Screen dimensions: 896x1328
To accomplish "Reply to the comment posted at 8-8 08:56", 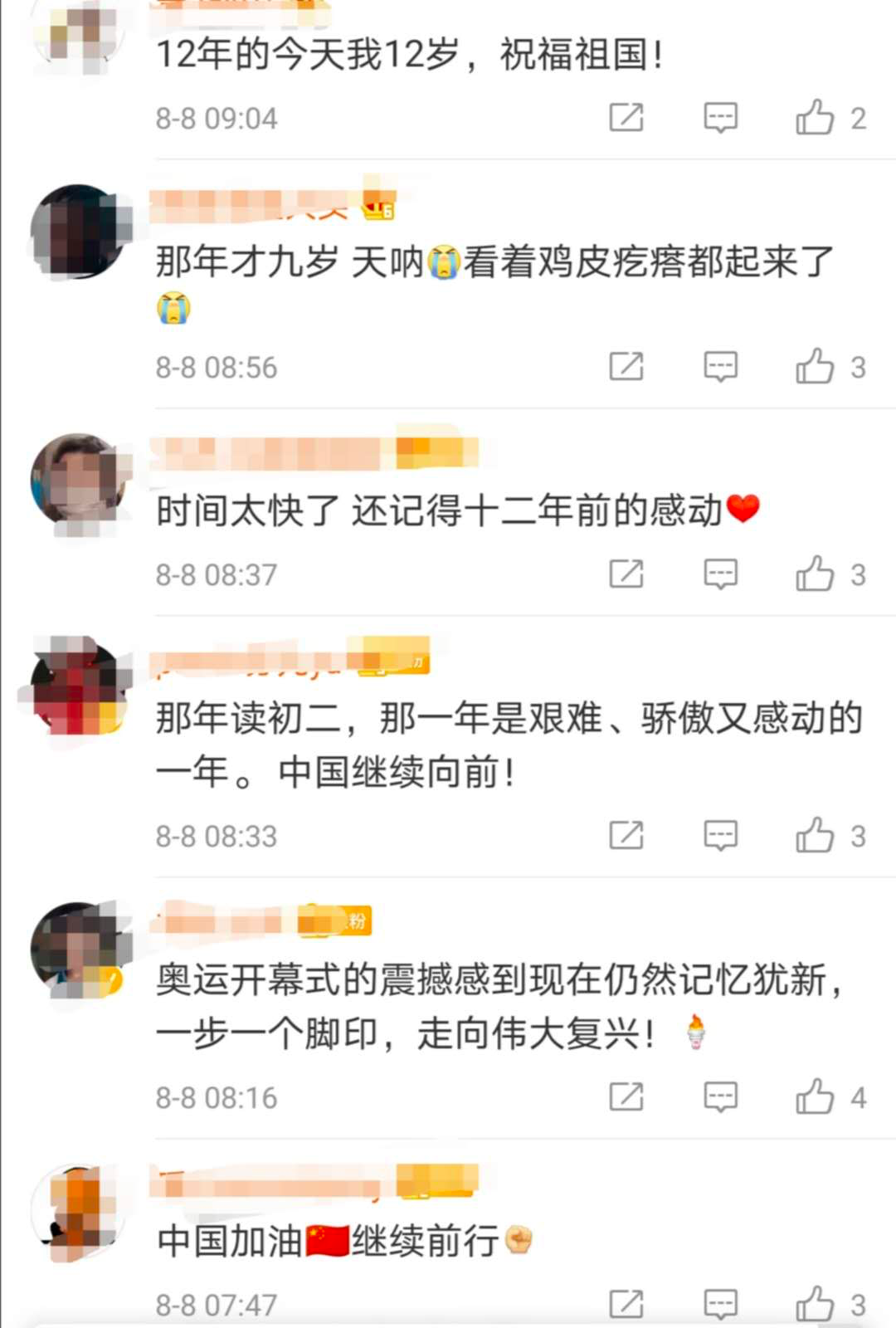I will coord(720,366).
